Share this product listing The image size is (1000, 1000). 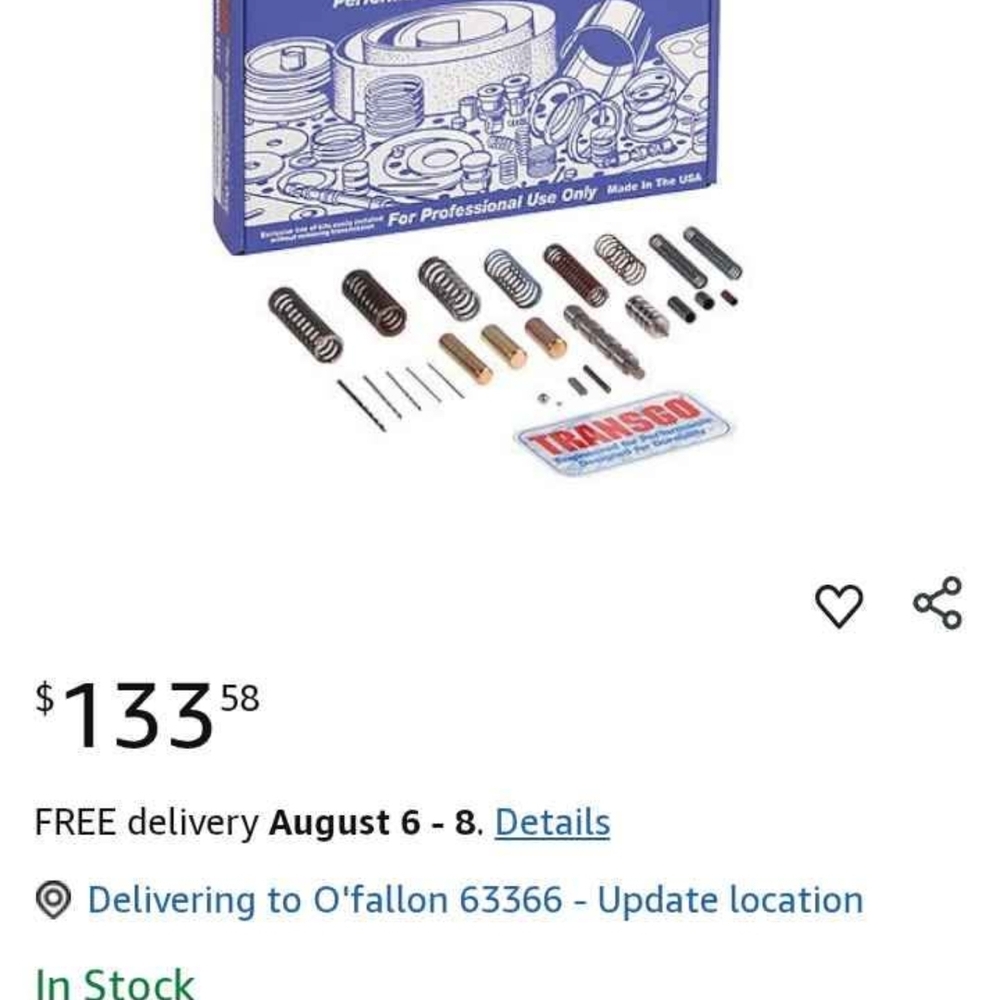point(937,603)
